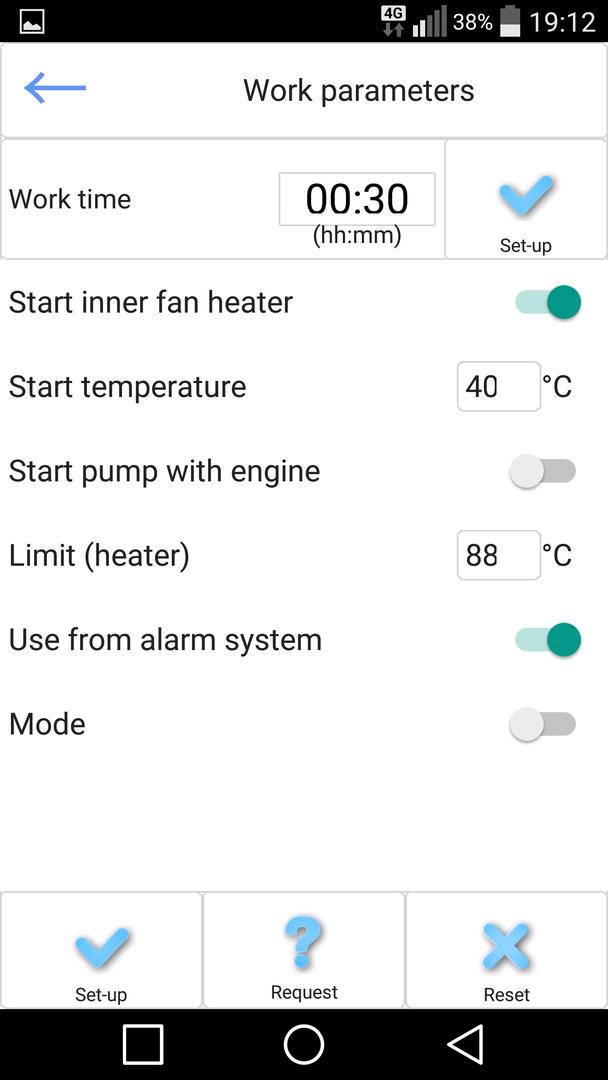Go back using the top arrow
The width and height of the screenshot is (608, 1080).
[x=55, y=89]
